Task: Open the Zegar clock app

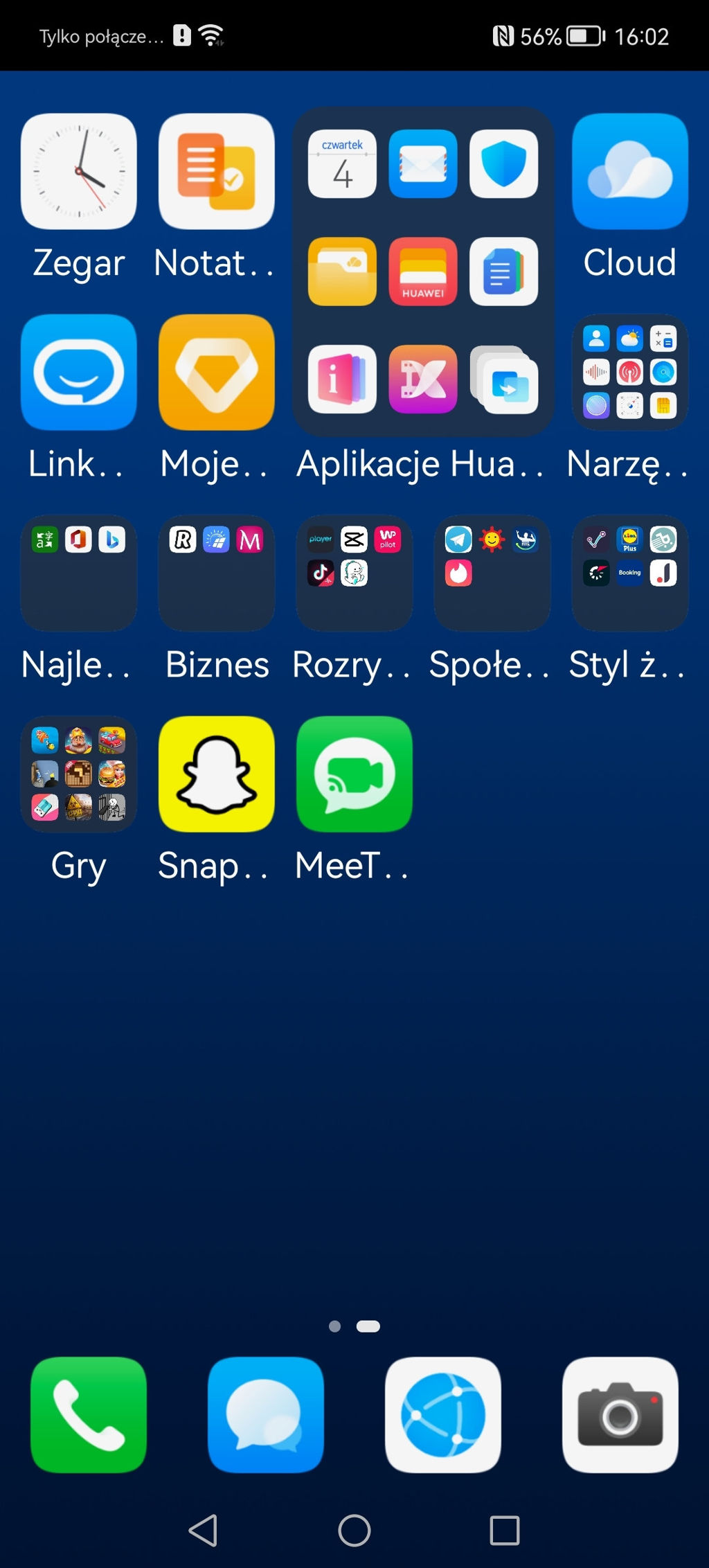Action: point(79,171)
